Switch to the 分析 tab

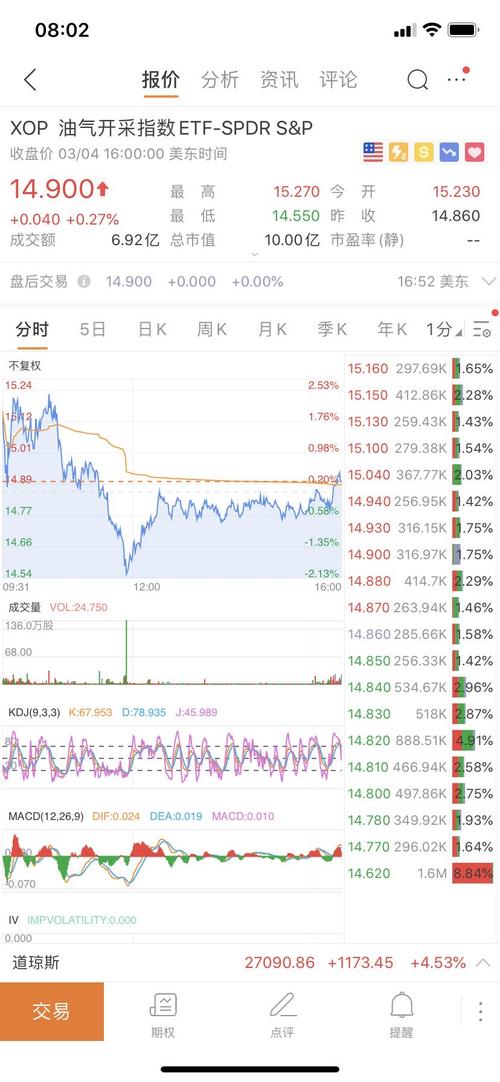point(220,80)
